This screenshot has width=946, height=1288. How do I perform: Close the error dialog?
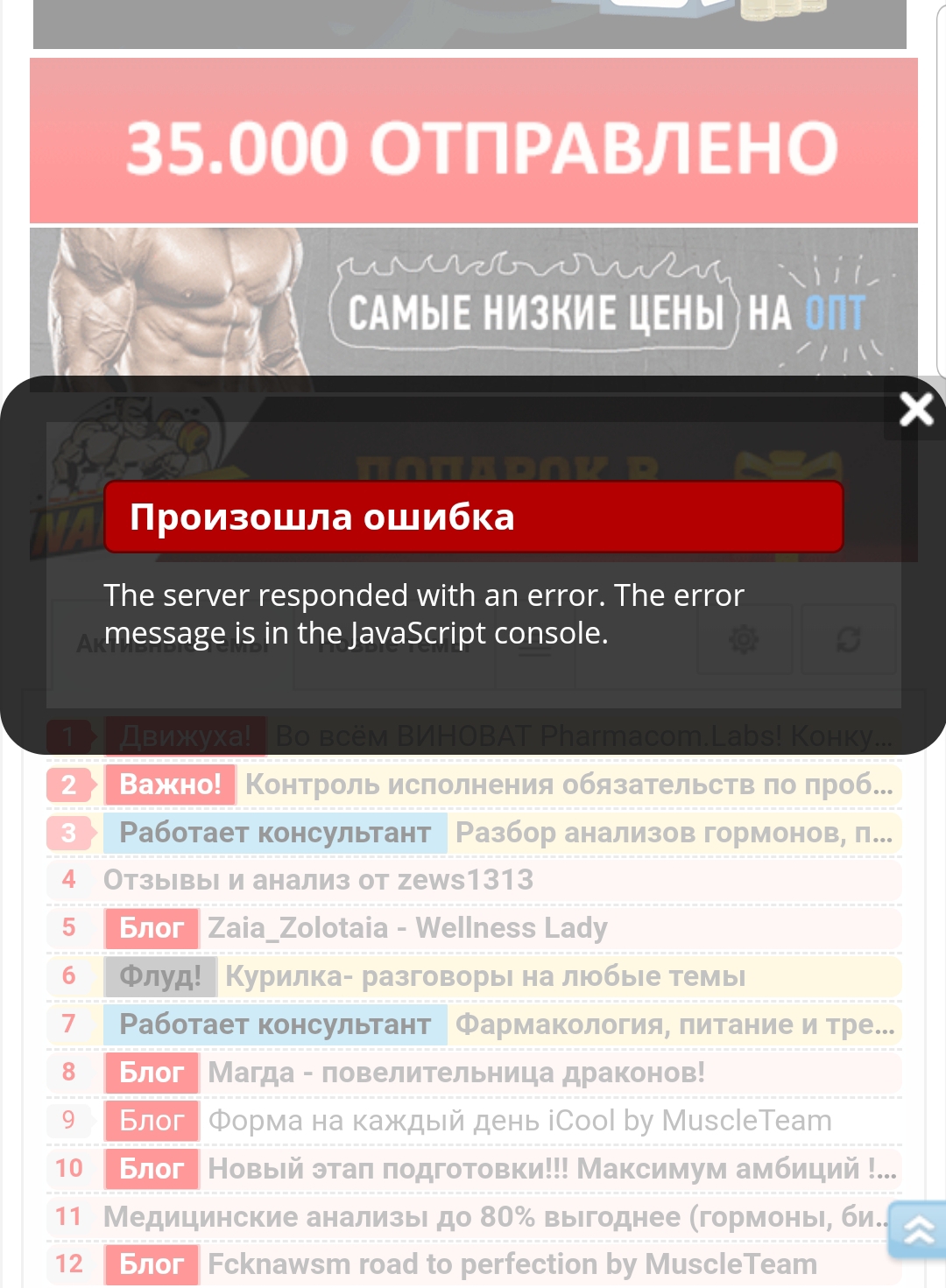[916, 409]
